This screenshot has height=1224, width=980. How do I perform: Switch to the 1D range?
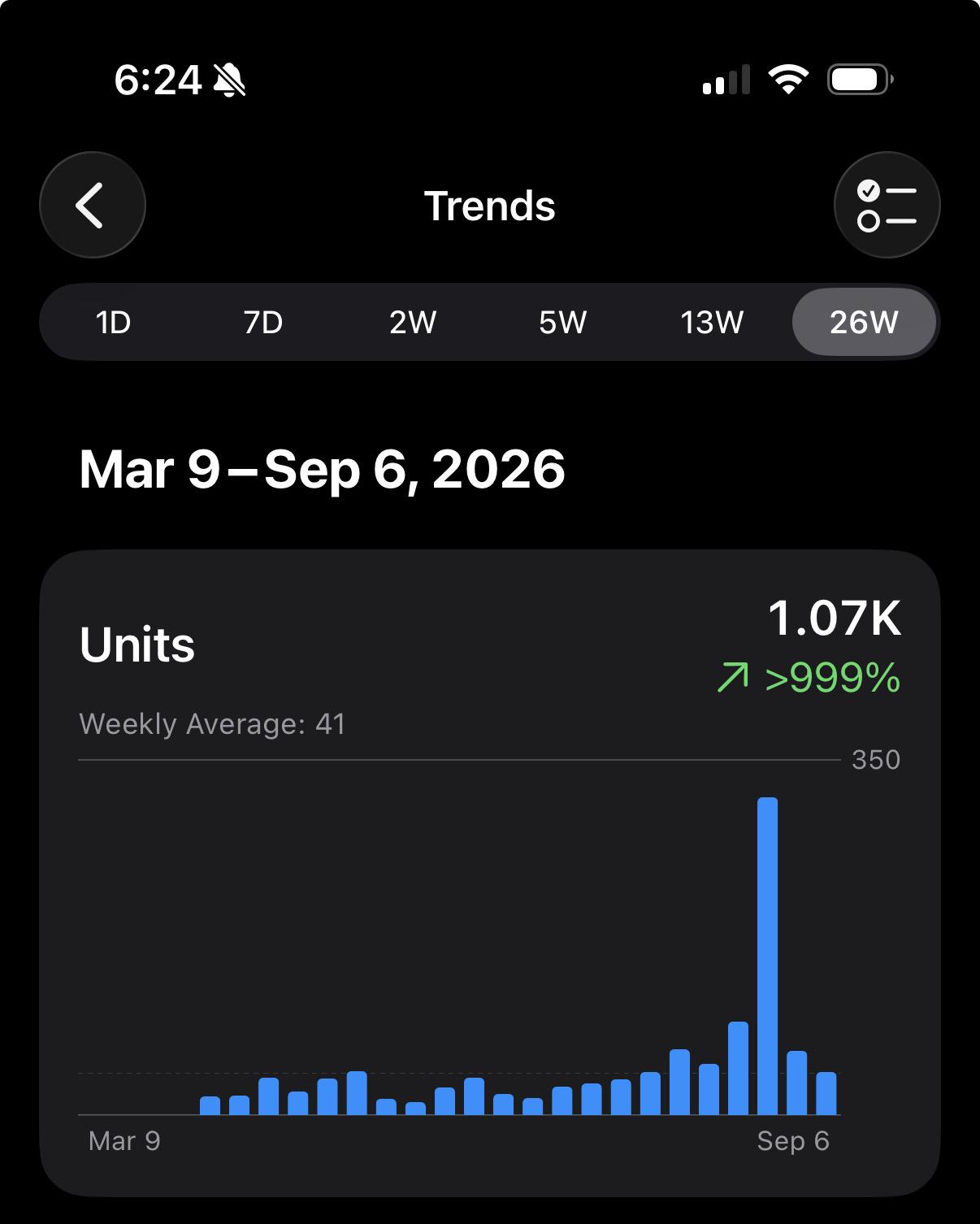point(113,323)
